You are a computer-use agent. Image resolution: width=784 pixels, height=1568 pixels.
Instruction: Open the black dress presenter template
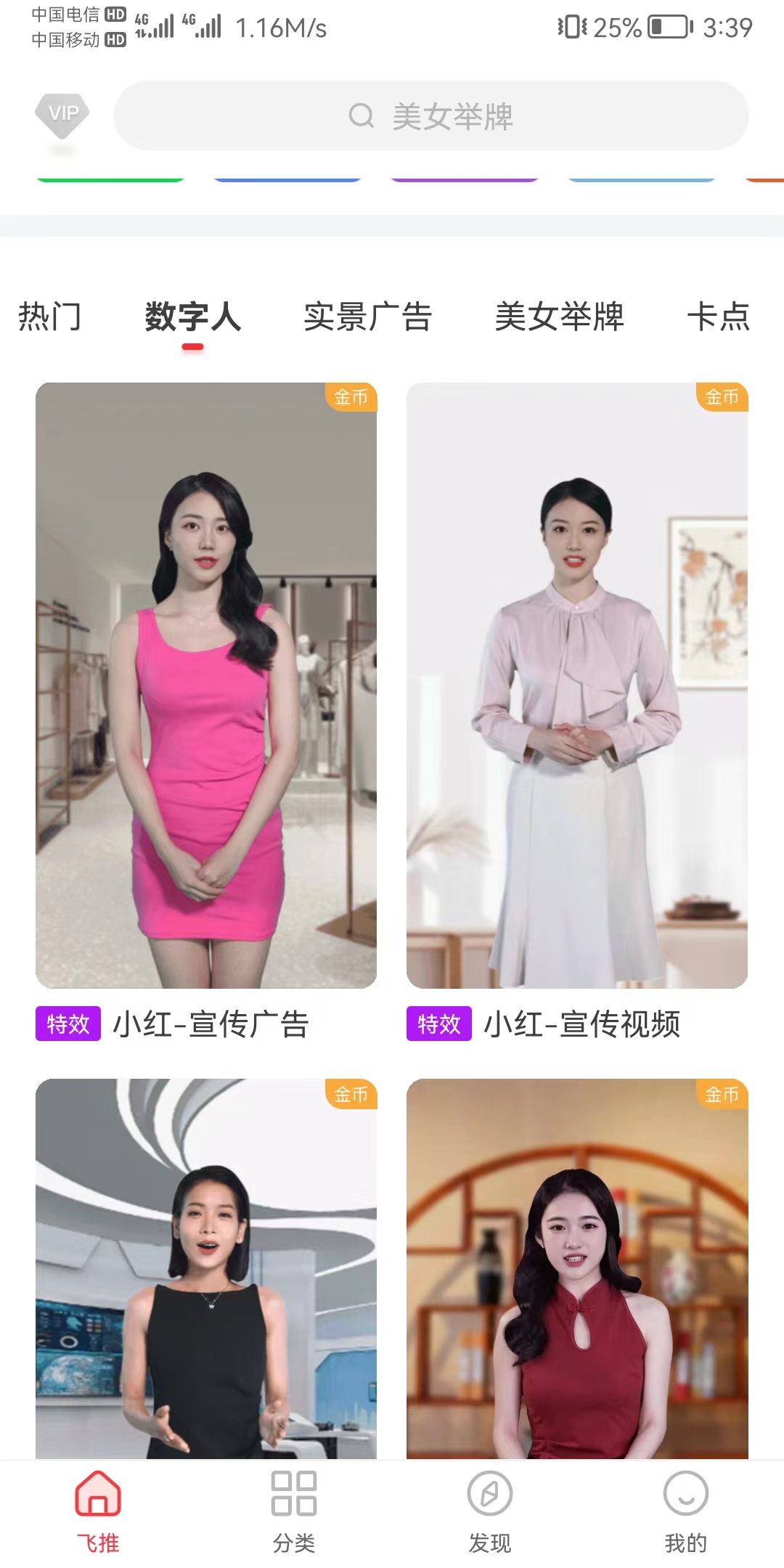click(x=206, y=1268)
